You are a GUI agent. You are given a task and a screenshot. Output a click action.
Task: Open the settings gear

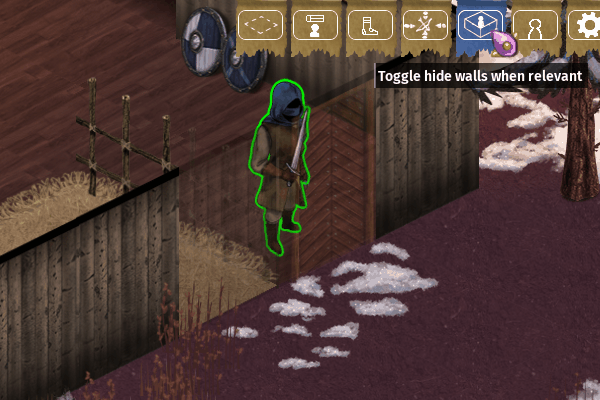[x=585, y=25]
